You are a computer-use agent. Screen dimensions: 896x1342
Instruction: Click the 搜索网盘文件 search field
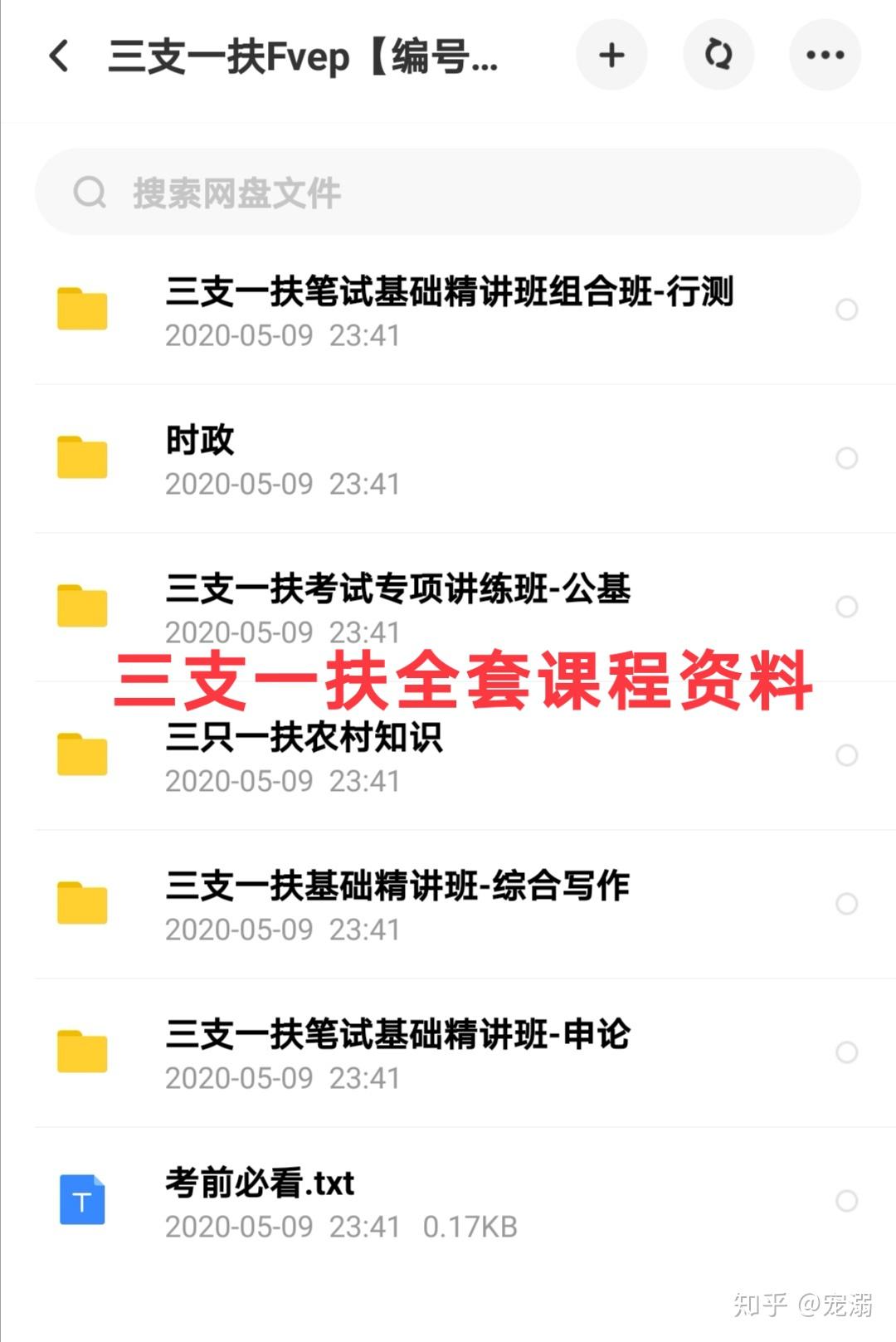[x=448, y=192]
